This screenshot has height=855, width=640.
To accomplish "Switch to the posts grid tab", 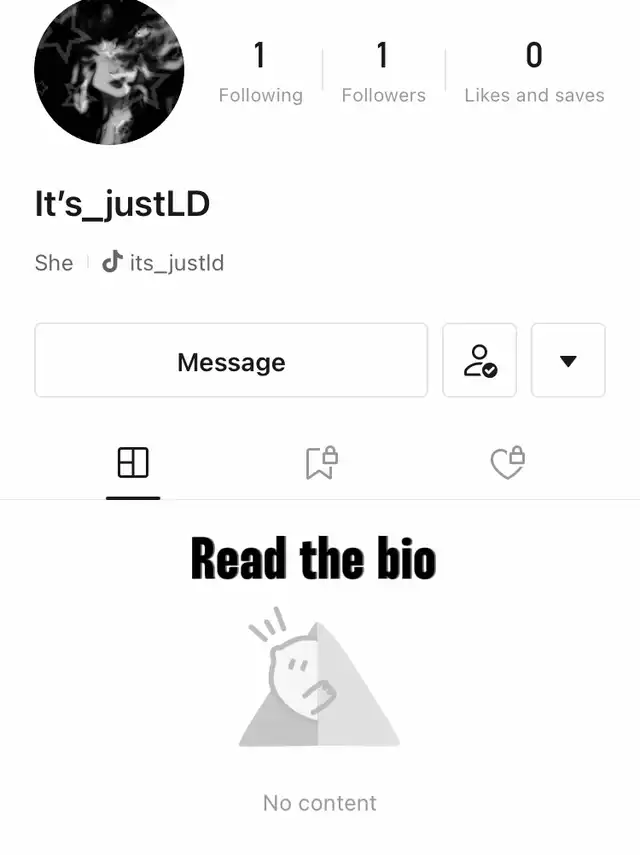I will point(133,462).
